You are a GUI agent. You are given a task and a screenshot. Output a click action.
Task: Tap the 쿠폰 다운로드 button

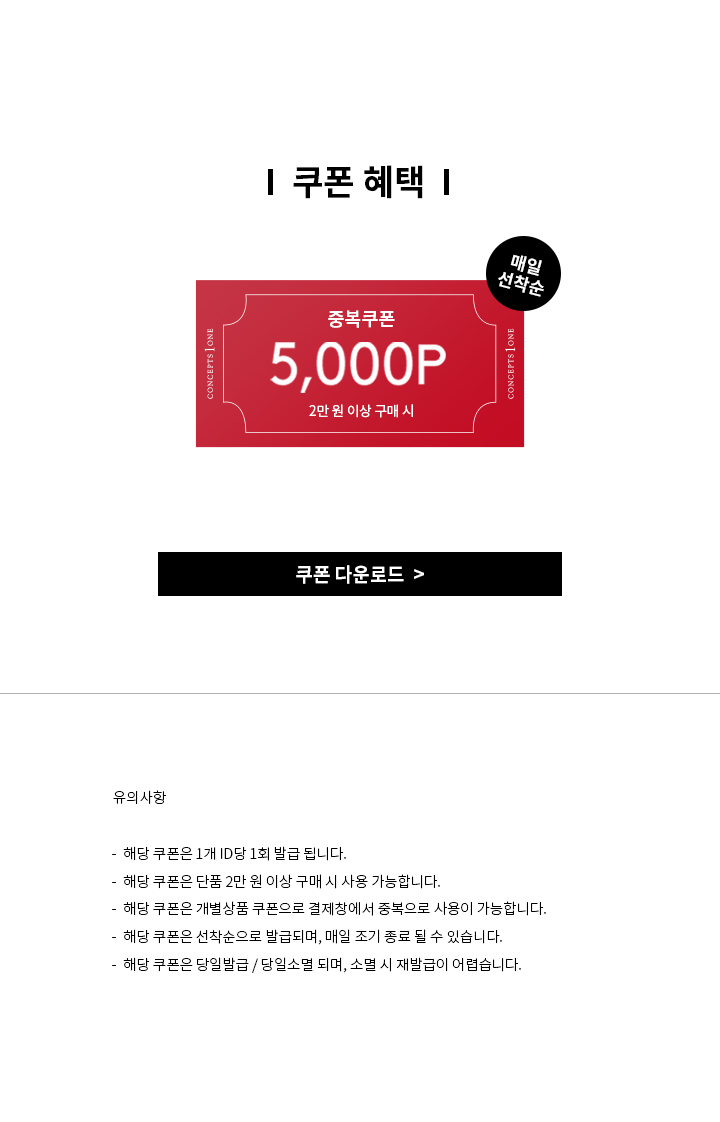coord(360,574)
